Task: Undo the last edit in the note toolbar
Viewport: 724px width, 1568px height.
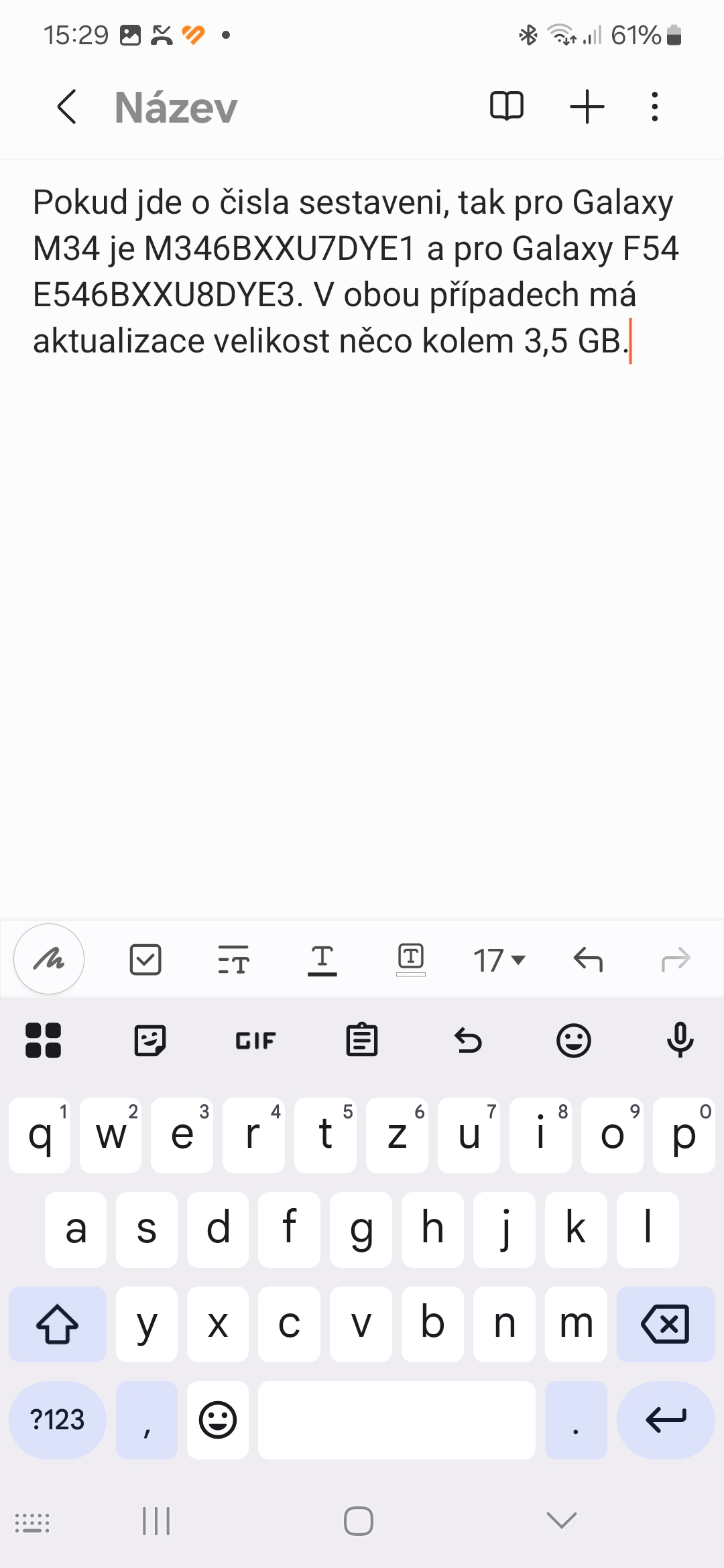Action: 588,960
